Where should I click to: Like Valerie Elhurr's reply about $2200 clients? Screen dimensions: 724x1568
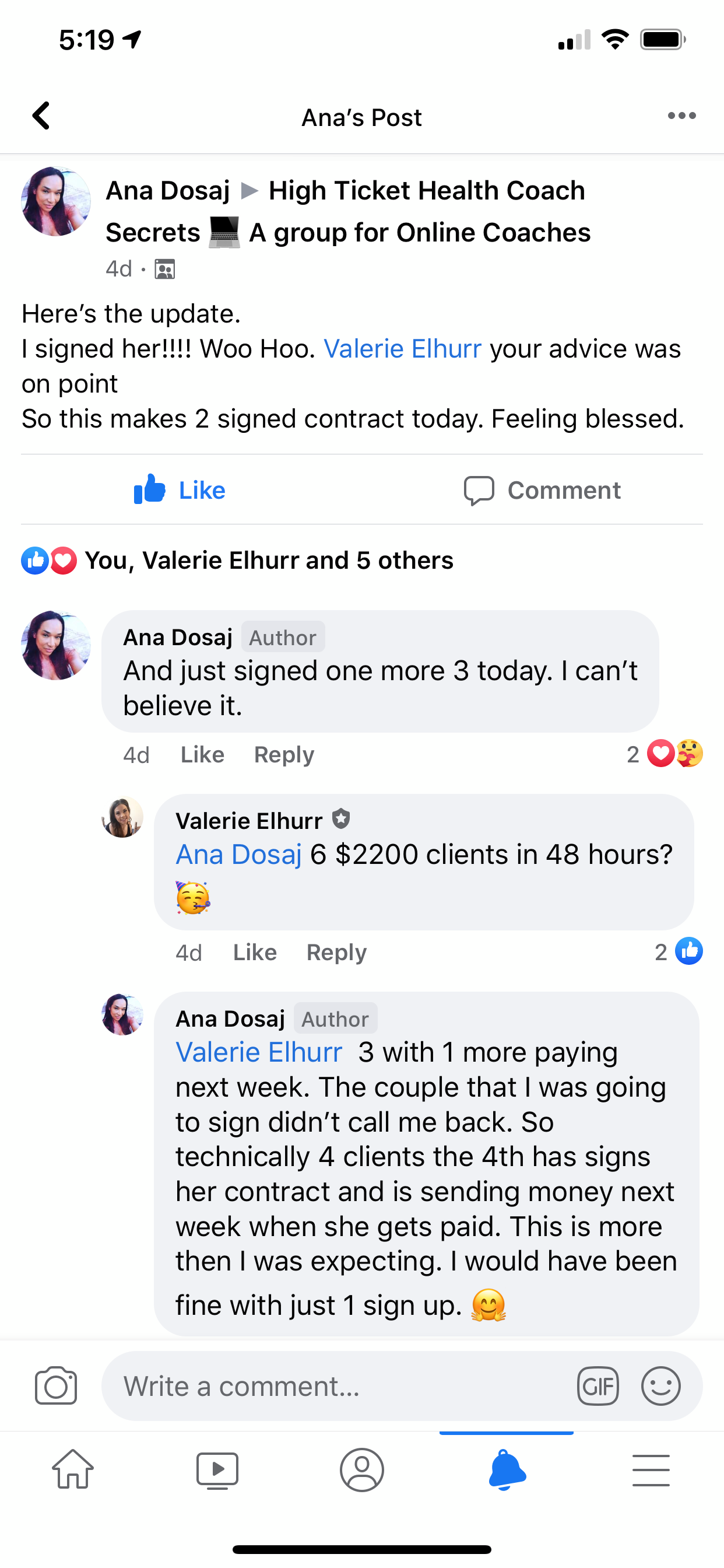254,953
